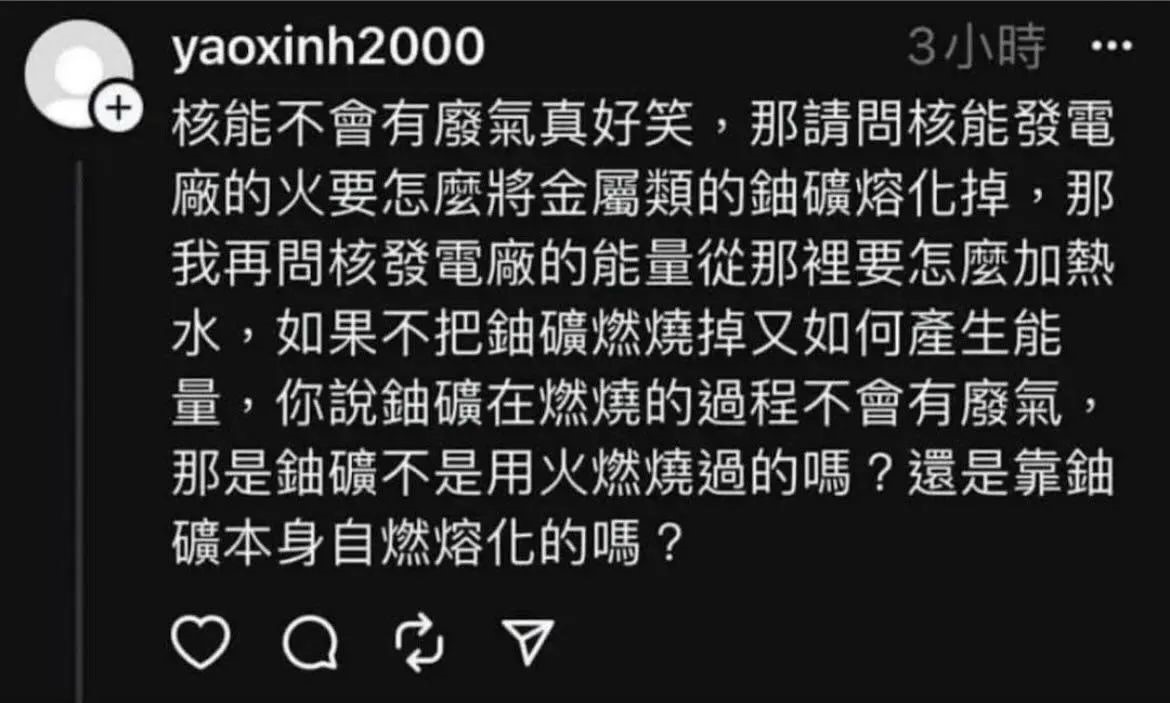Screen dimensions: 1170x703
Task: Share the post via the send icon
Action: click(x=526, y=641)
